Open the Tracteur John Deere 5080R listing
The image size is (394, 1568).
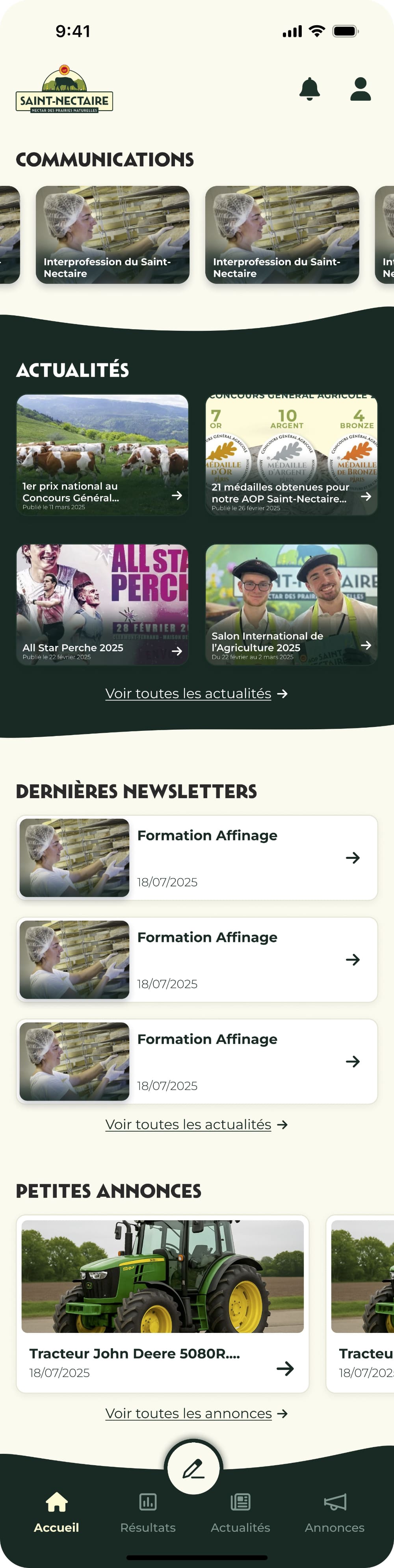coord(163,1303)
